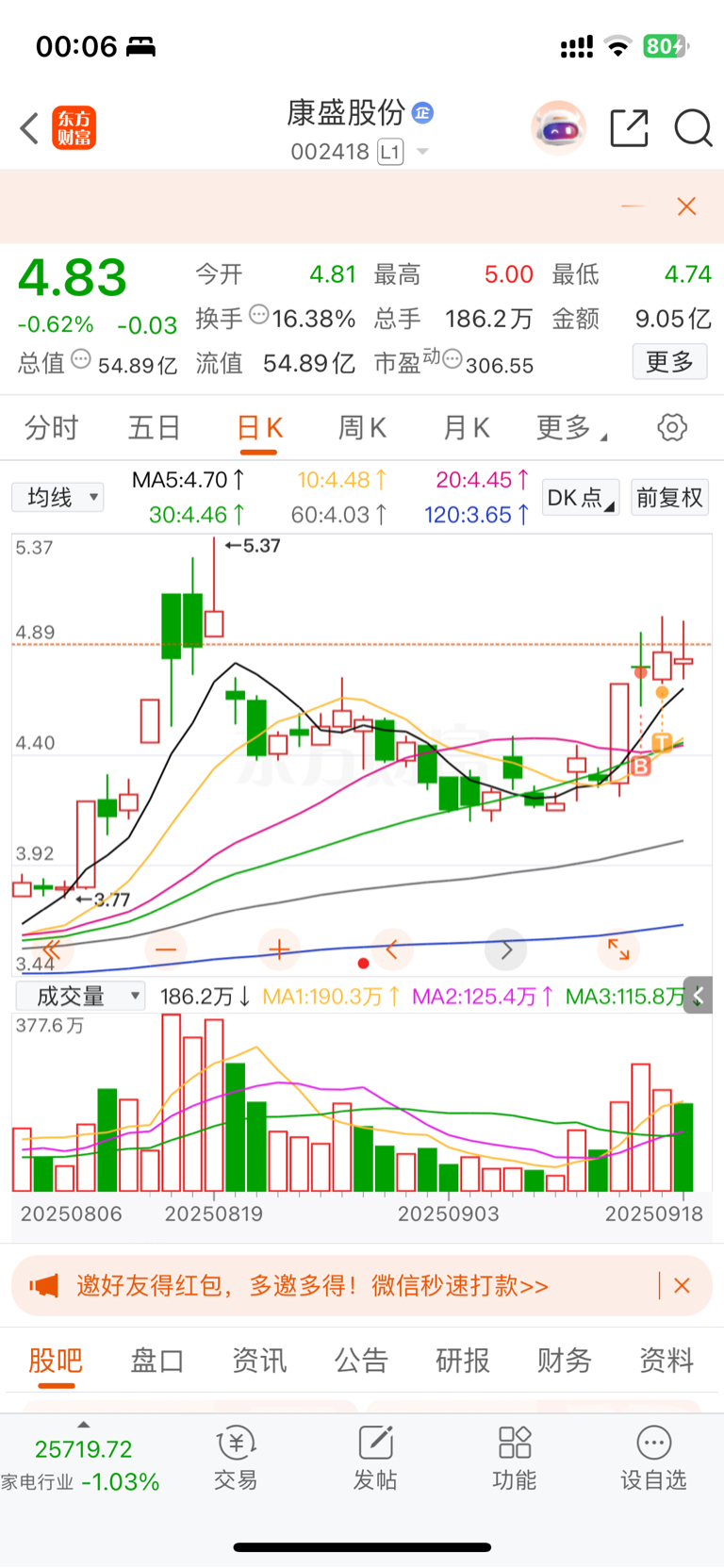Open chart settings gear icon
This screenshot has width=724, height=1568.
(x=672, y=428)
